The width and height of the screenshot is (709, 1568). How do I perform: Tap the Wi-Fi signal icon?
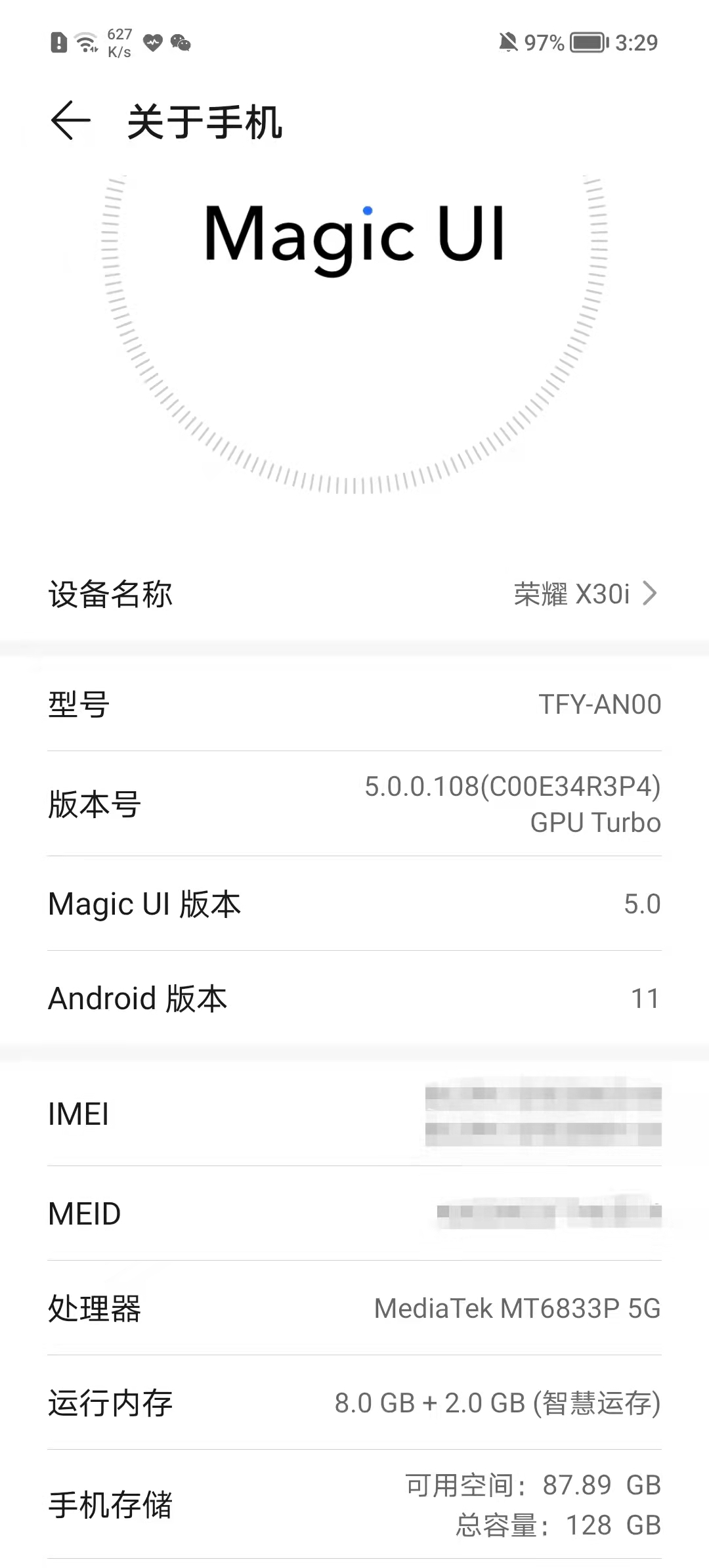(x=85, y=41)
